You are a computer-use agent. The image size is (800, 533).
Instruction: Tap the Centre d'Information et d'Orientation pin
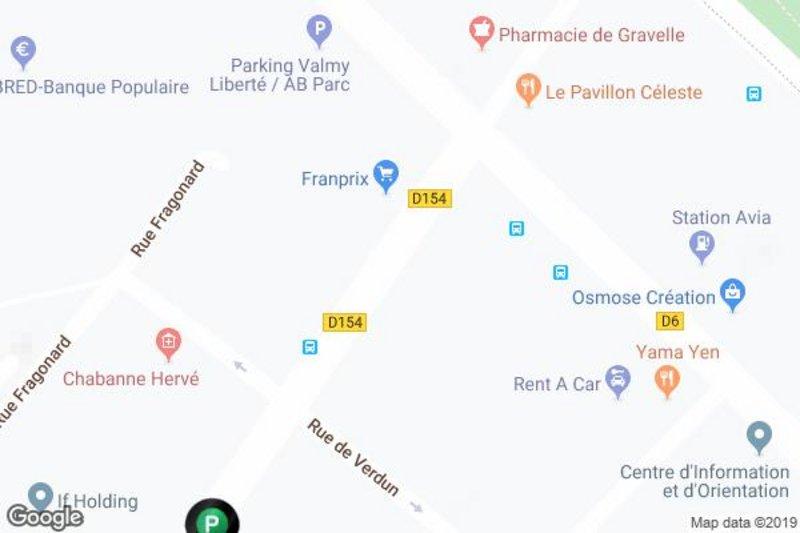click(x=759, y=436)
